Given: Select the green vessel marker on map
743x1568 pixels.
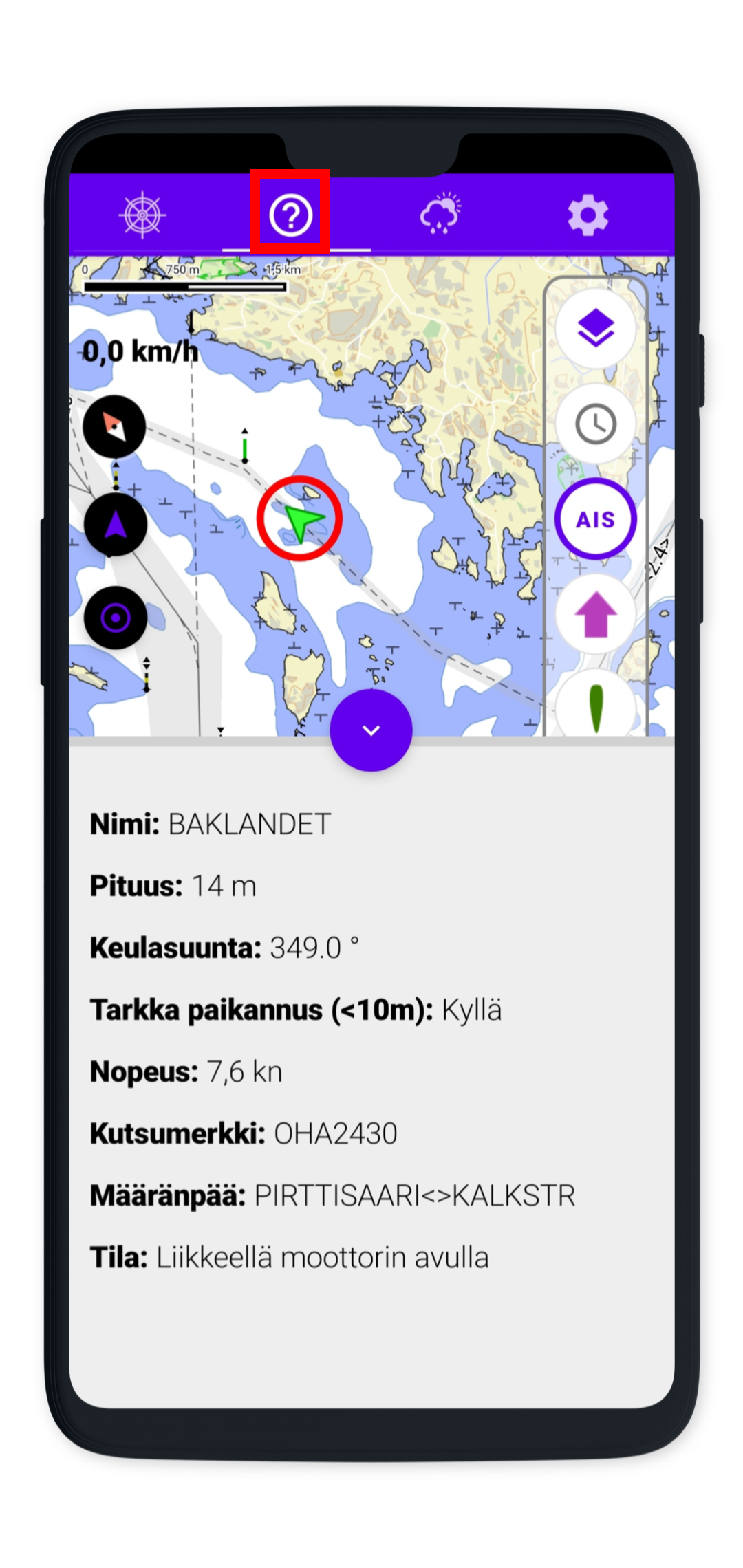Looking at the screenshot, I should tap(301, 521).
